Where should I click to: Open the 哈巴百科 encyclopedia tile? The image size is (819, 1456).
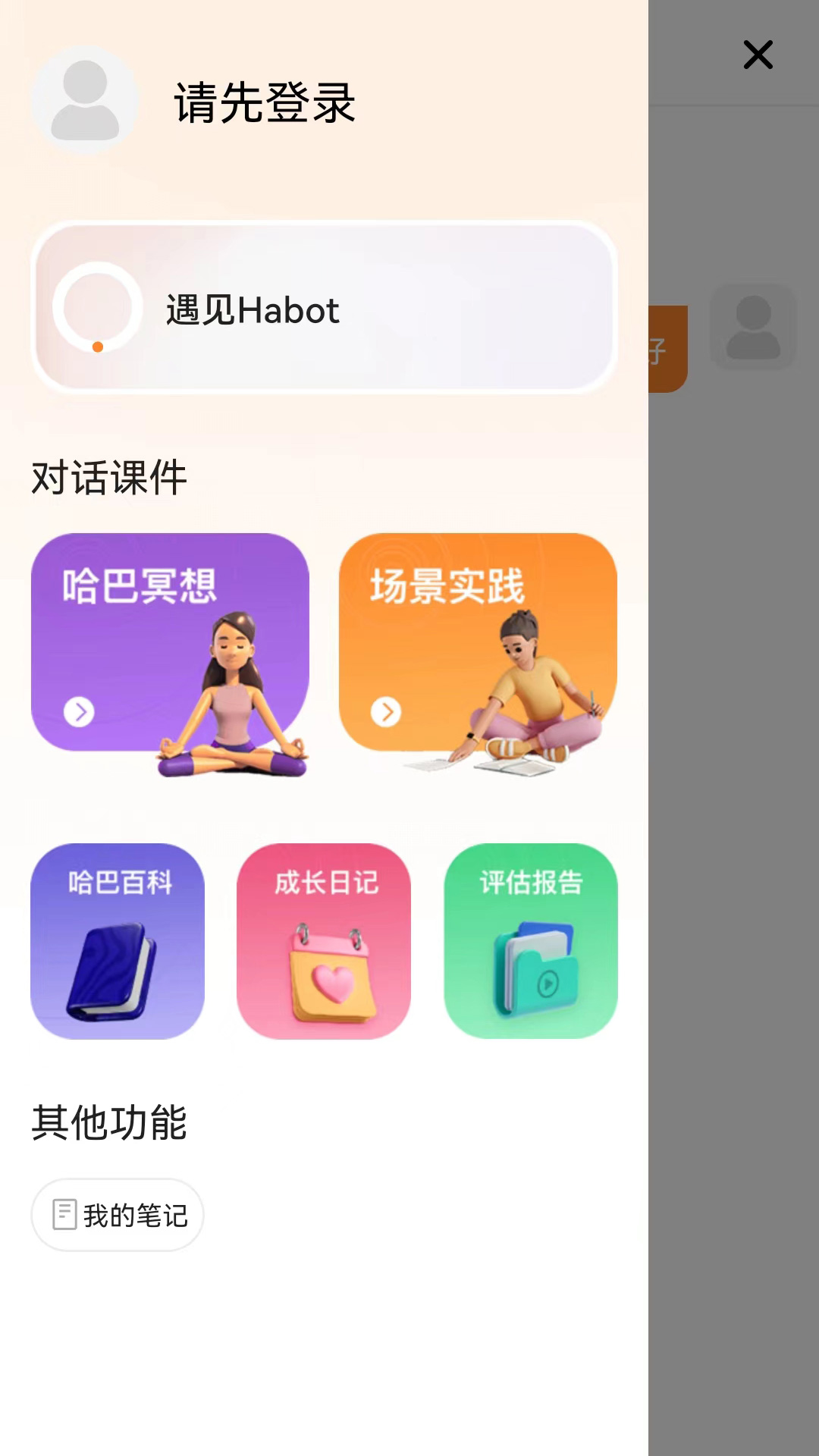(x=118, y=940)
